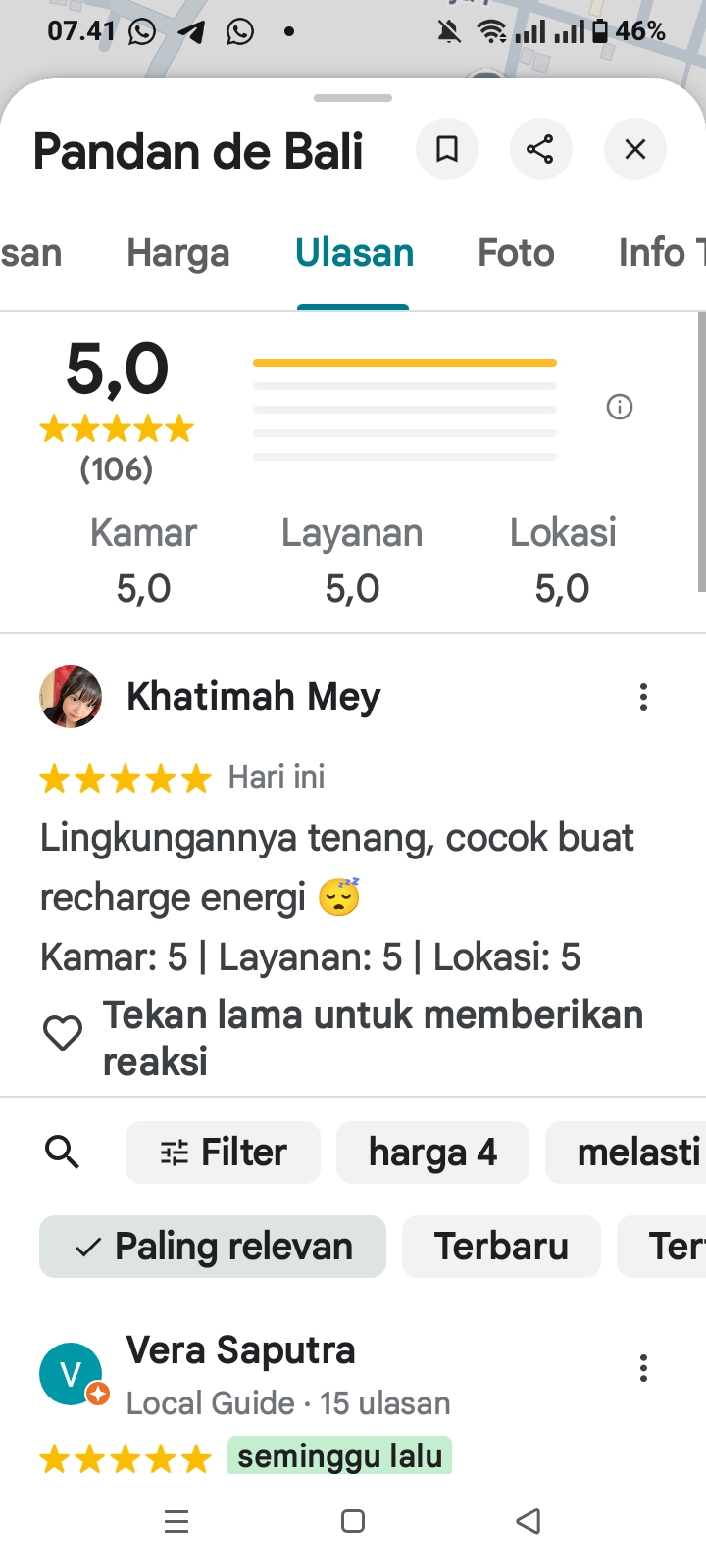706x1568 pixels.
Task: Sort reviews by Terbaru
Action: tap(501, 1247)
